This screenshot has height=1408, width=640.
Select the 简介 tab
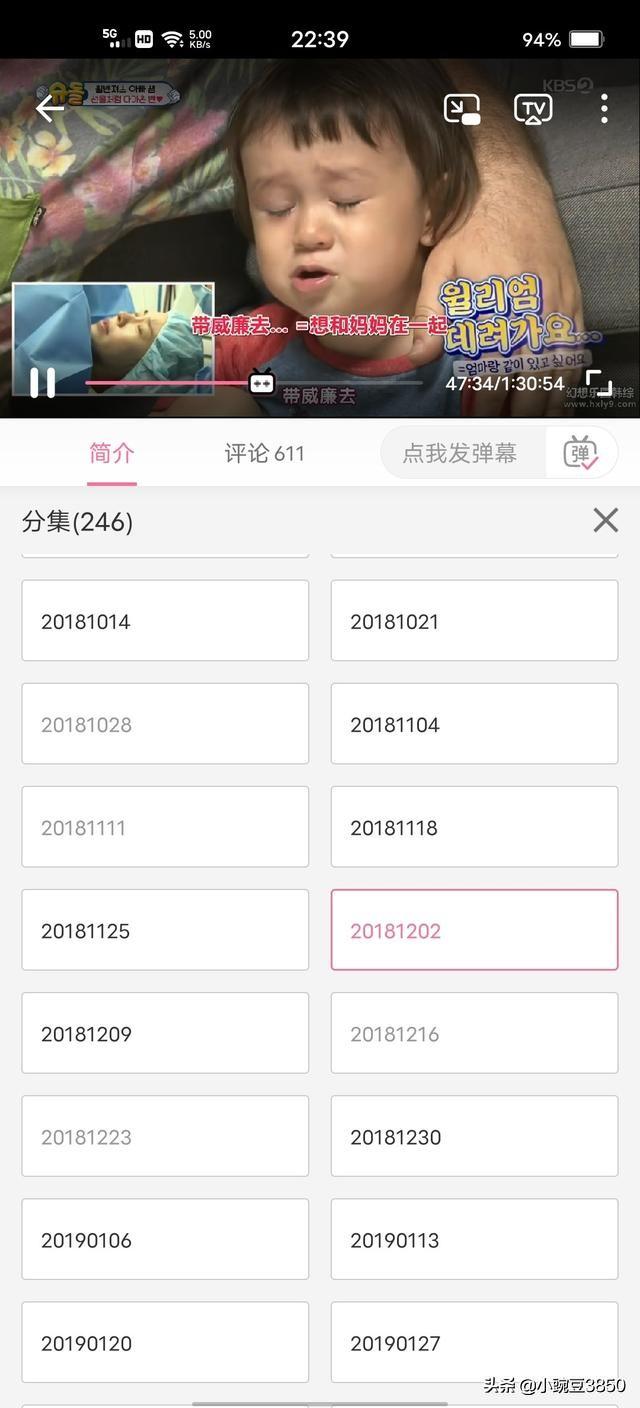coord(111,453)
